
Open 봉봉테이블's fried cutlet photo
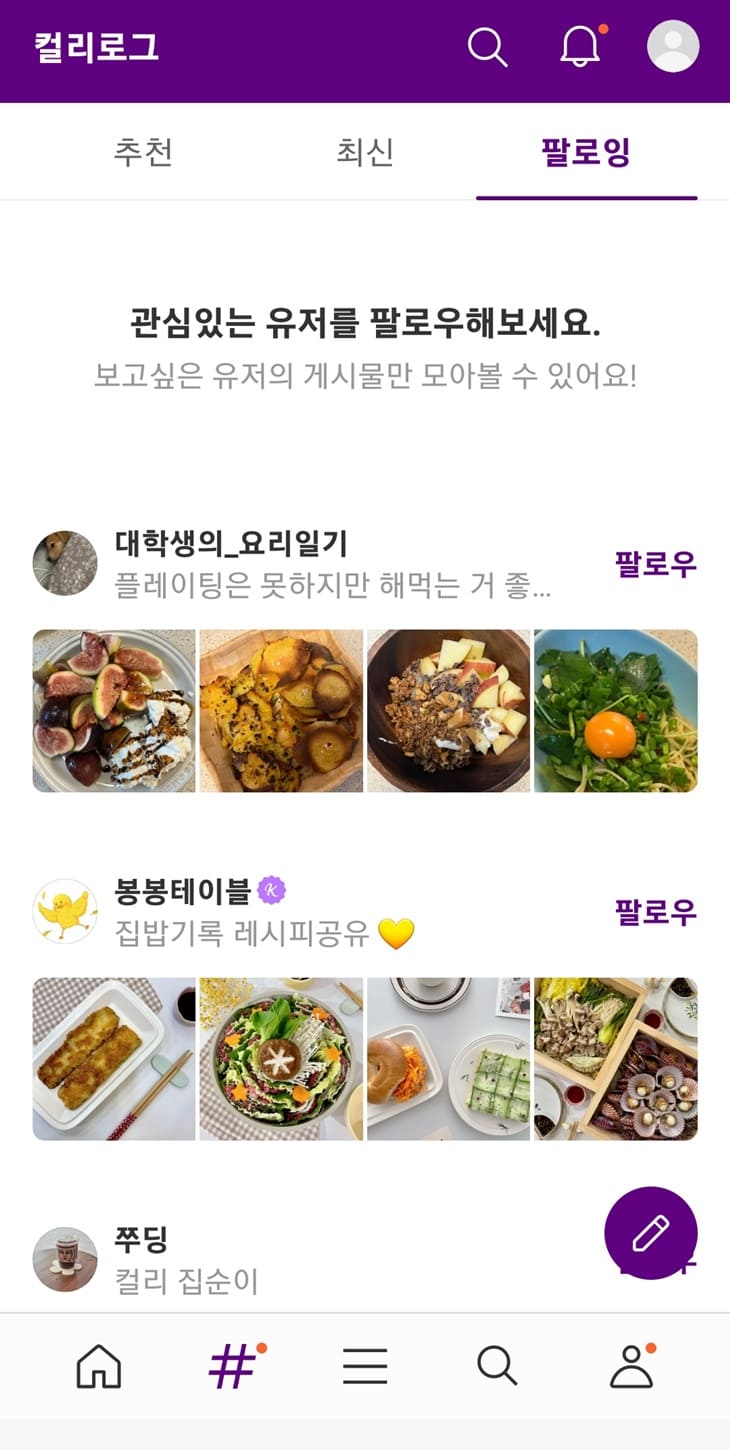coord(114,1058)
